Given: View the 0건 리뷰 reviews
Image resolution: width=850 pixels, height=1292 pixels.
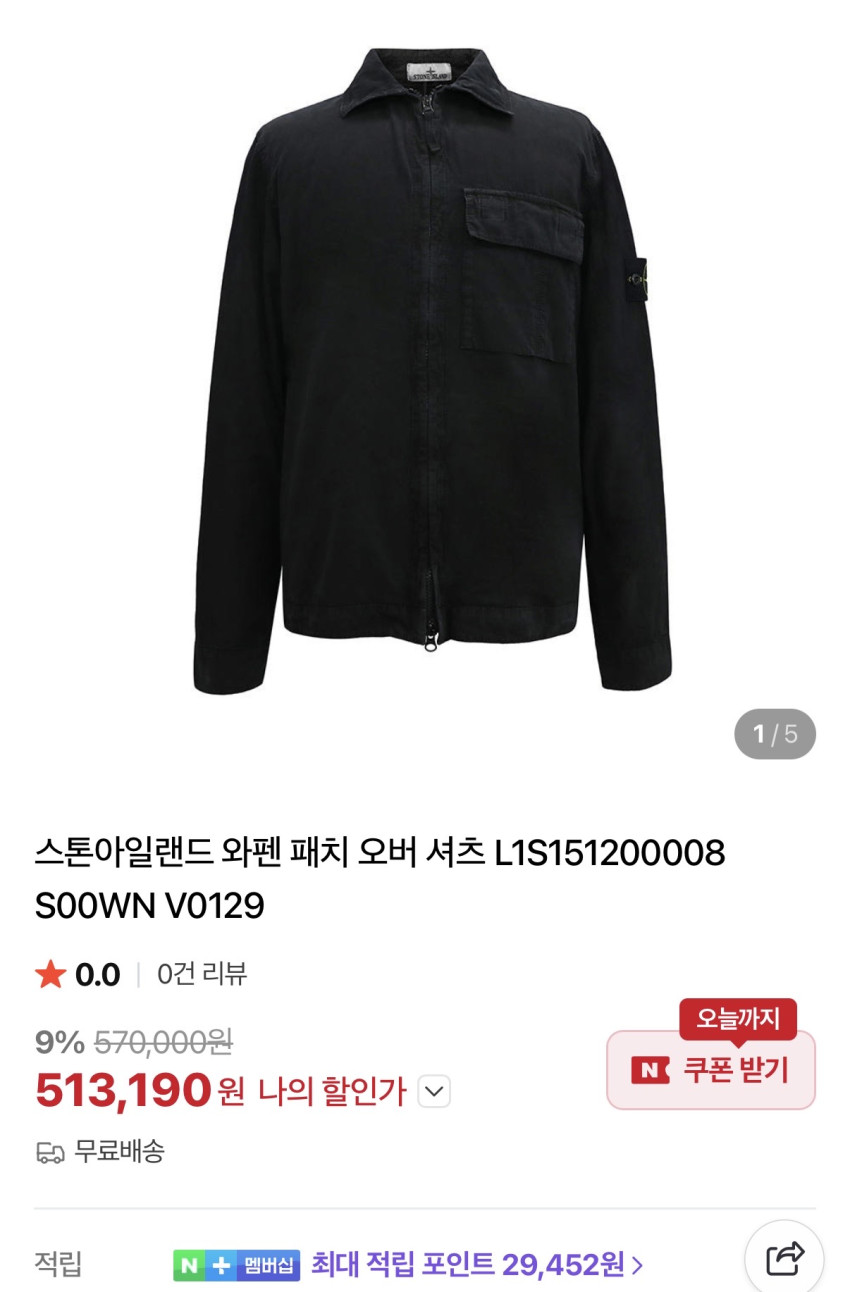Looking at the screenshot, I should pyautogui.click(x=202, y=974).
